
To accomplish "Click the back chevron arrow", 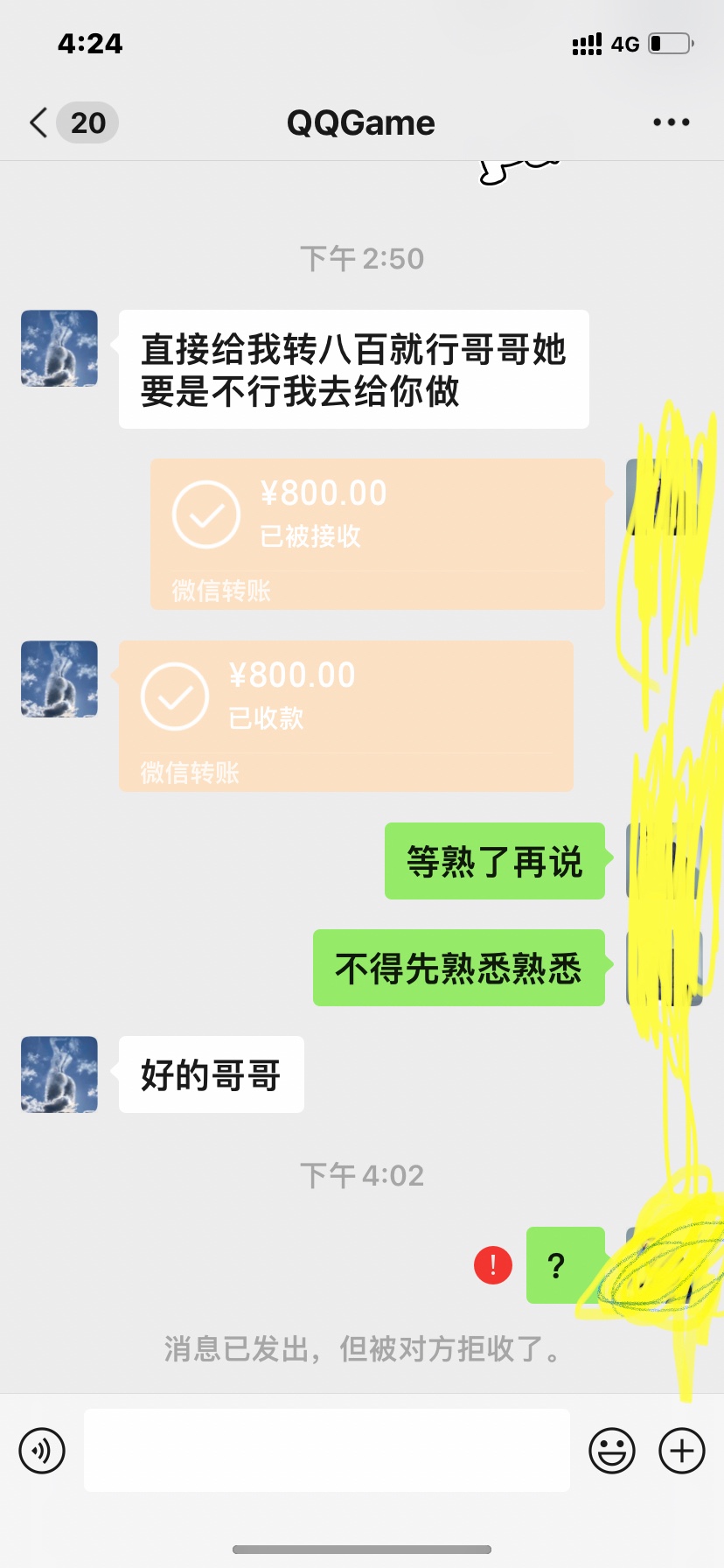I will 37,122.
